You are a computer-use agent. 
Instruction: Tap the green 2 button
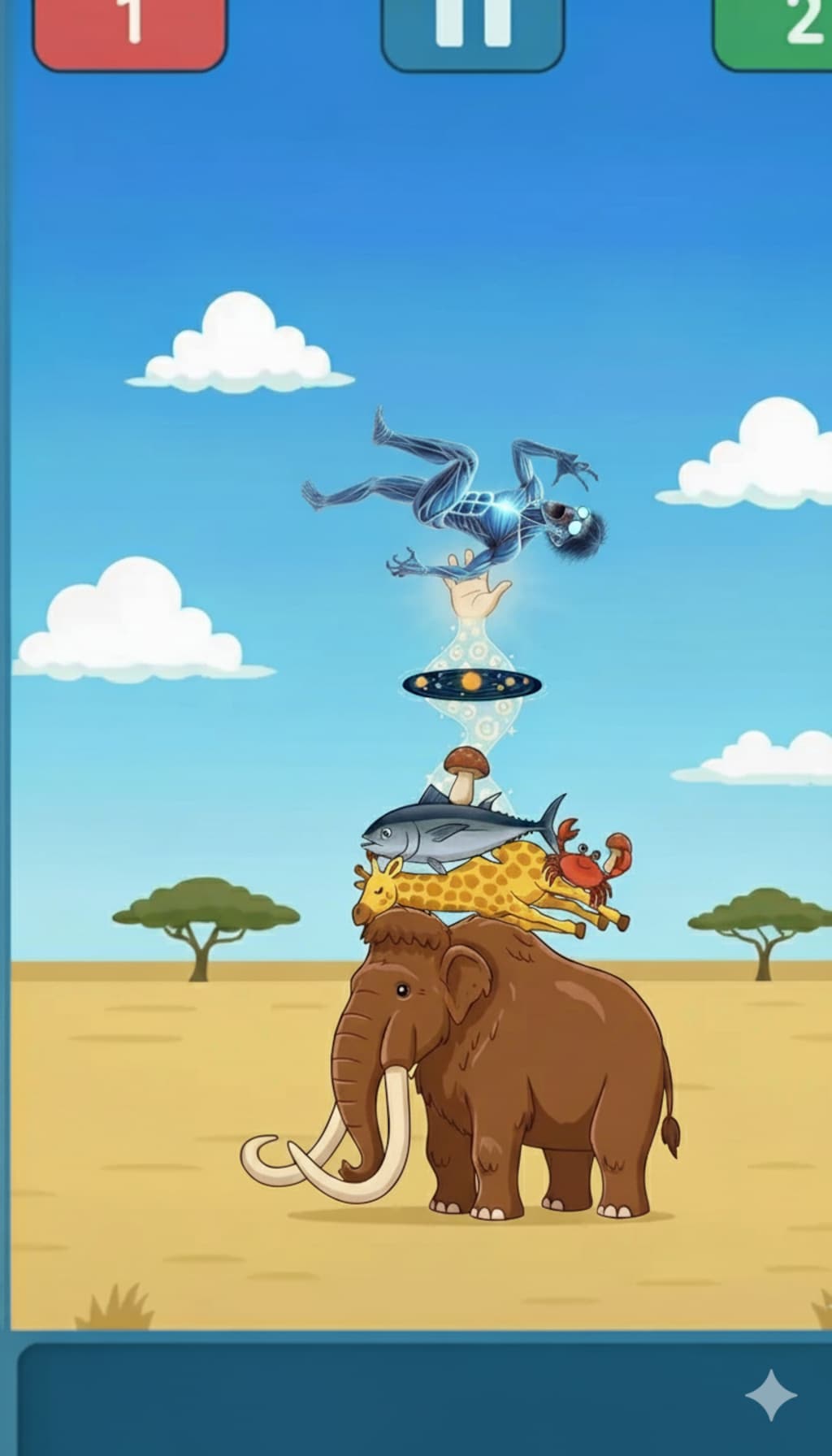pos(776,31)
